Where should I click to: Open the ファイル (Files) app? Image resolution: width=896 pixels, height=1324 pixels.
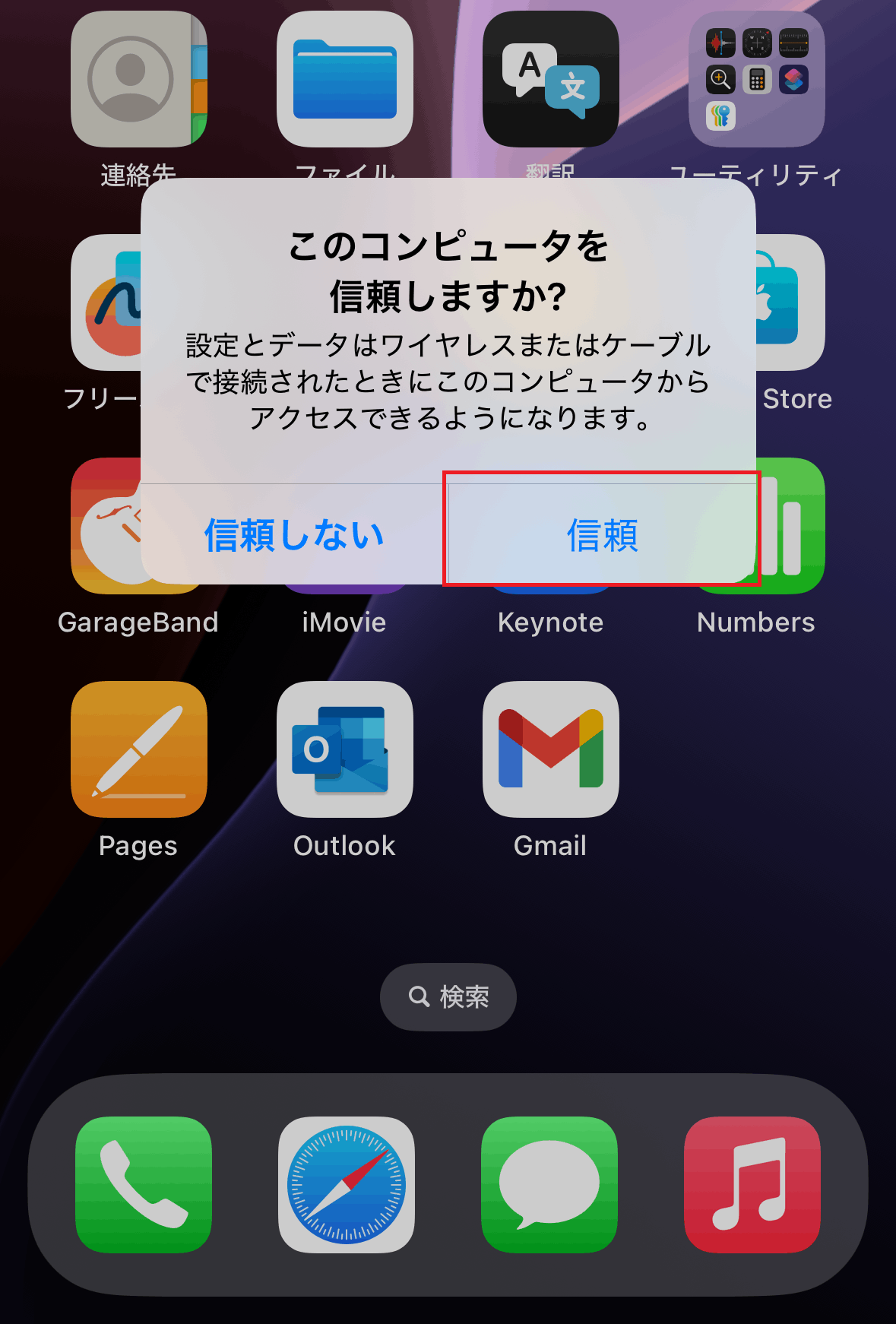[x=344, y=79]
